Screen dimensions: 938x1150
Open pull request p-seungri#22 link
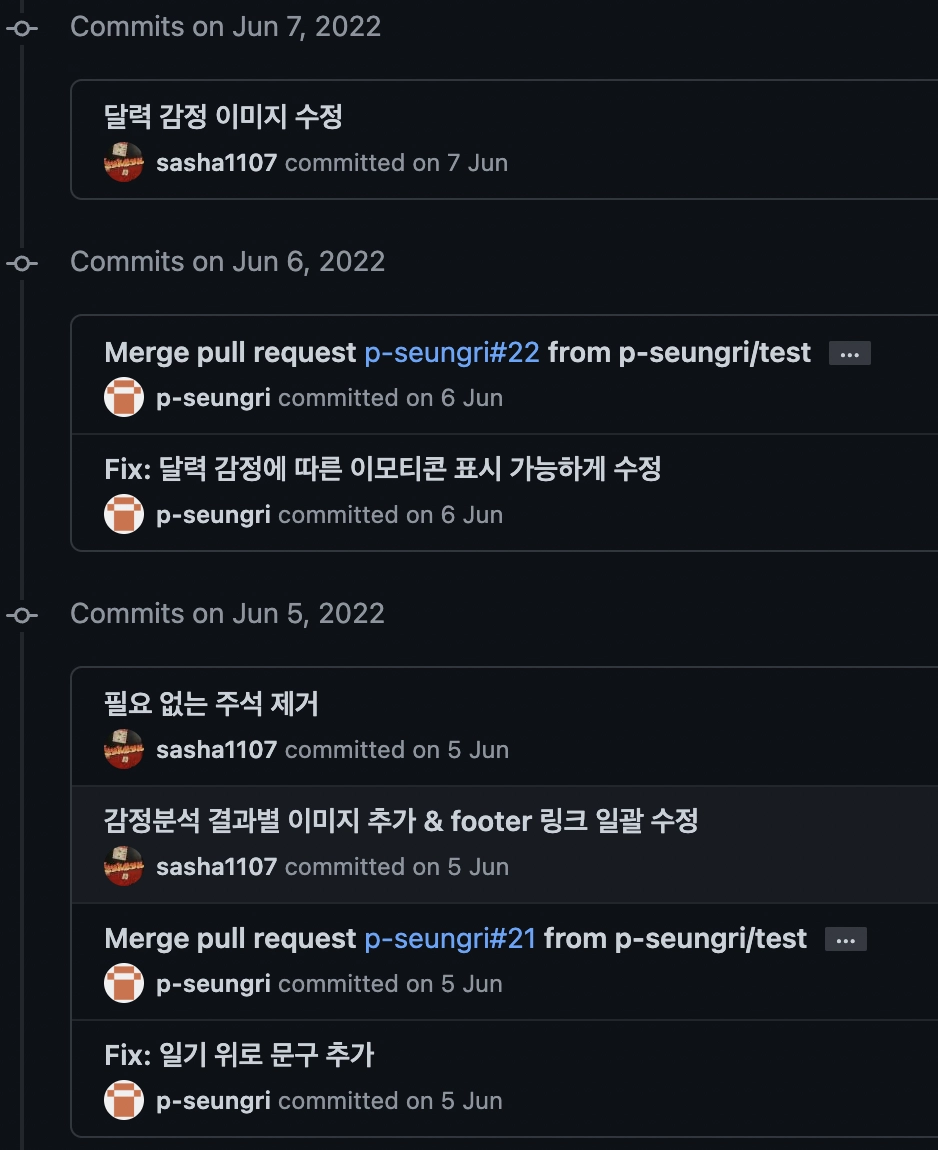coord(451,353)
